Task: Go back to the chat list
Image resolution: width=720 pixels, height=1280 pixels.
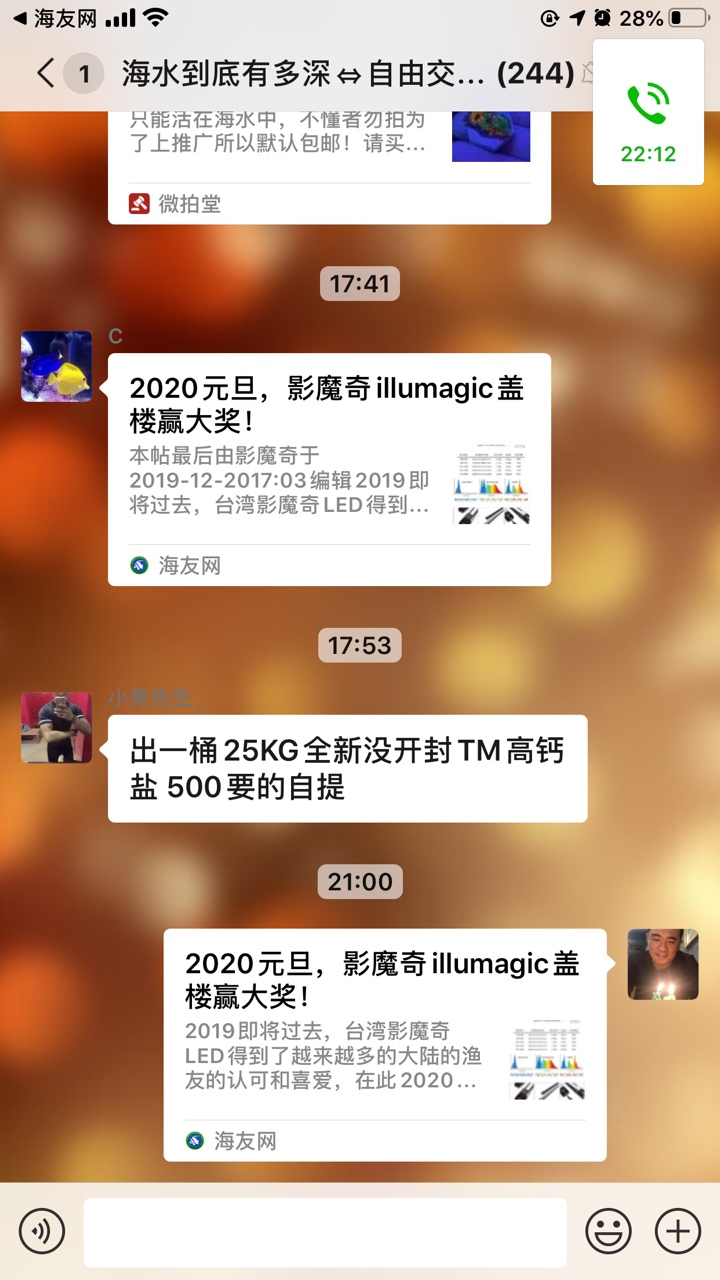Action: coord(46,73)
